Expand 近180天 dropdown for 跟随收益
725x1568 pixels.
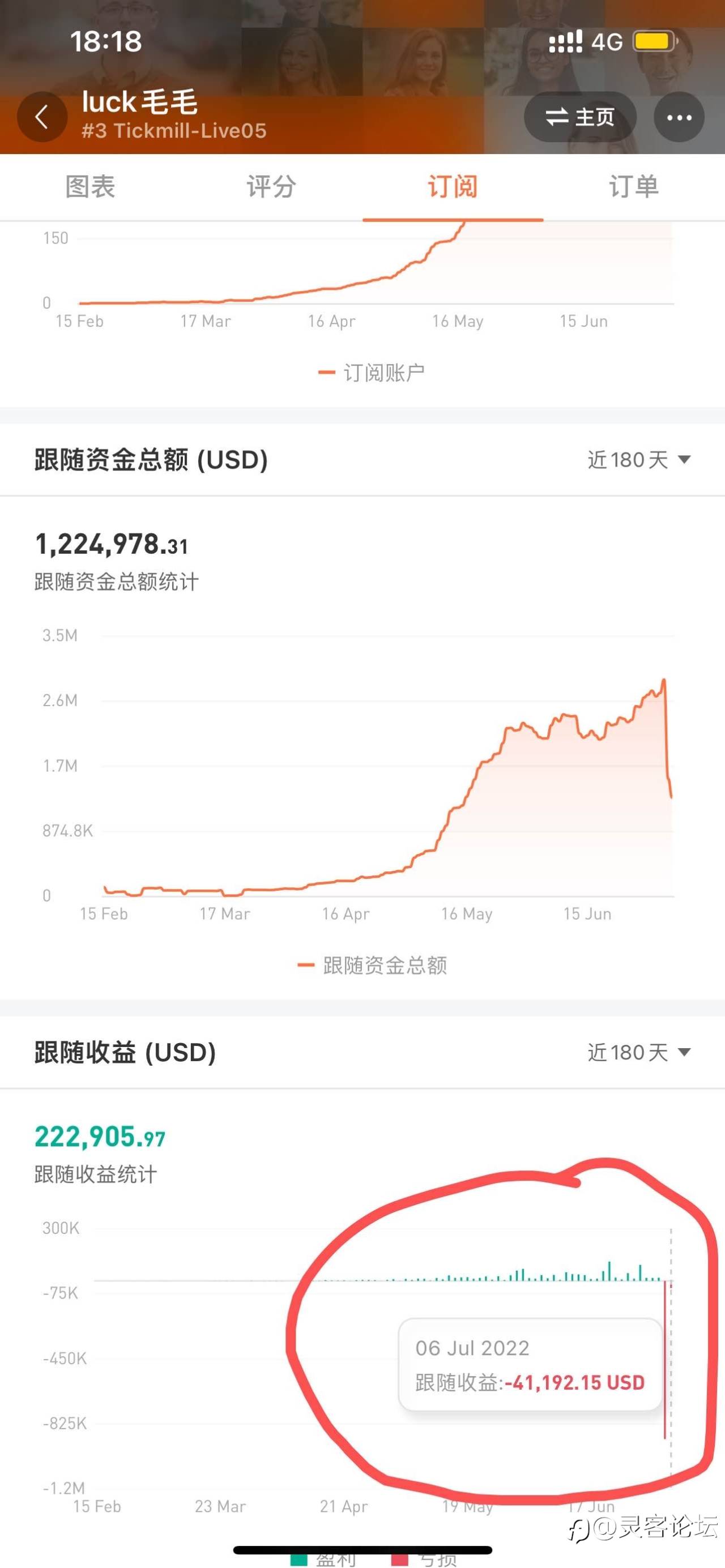tap(638, 1053)
